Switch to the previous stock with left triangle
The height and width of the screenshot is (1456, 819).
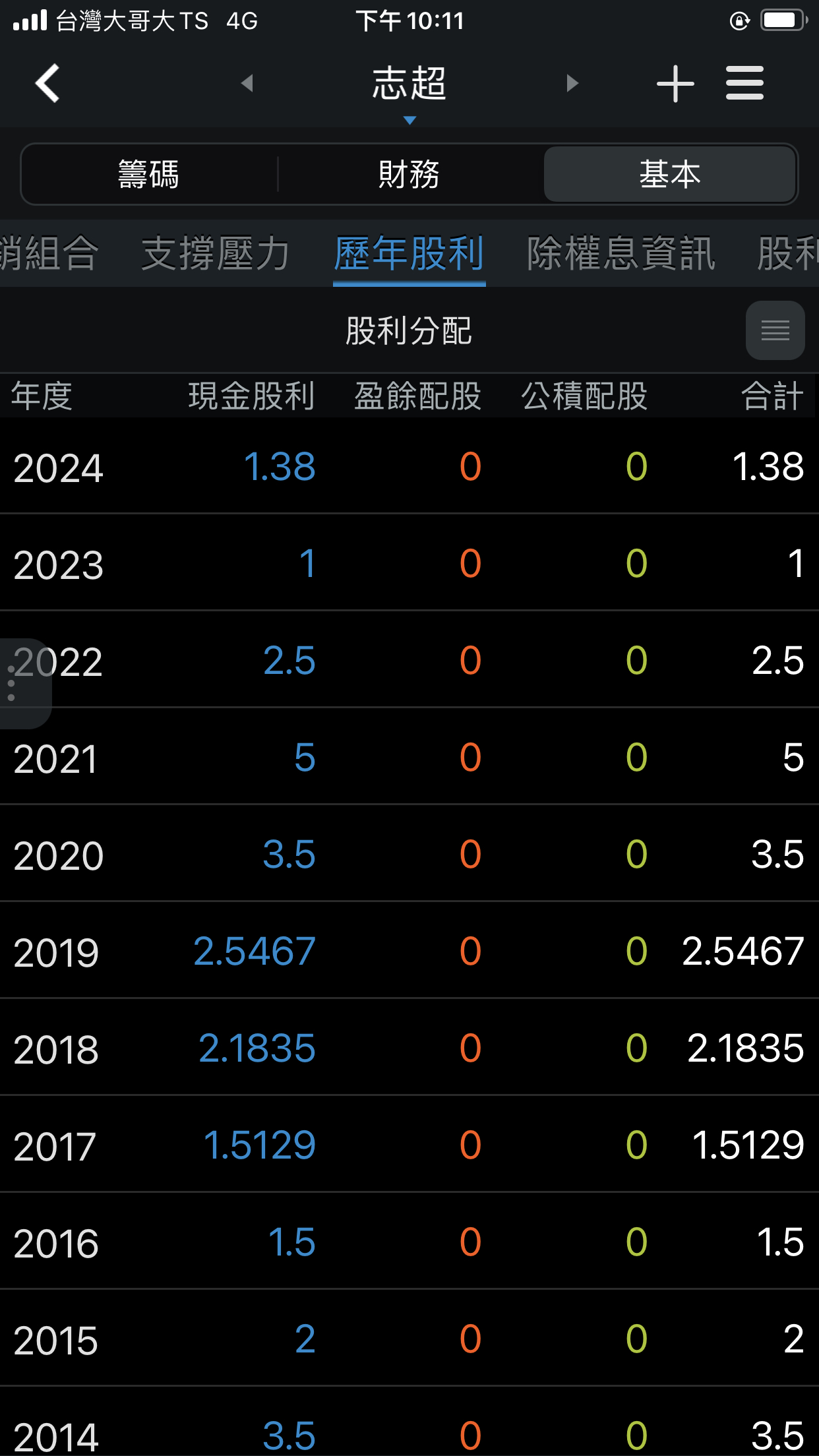(x=247, y=83)
